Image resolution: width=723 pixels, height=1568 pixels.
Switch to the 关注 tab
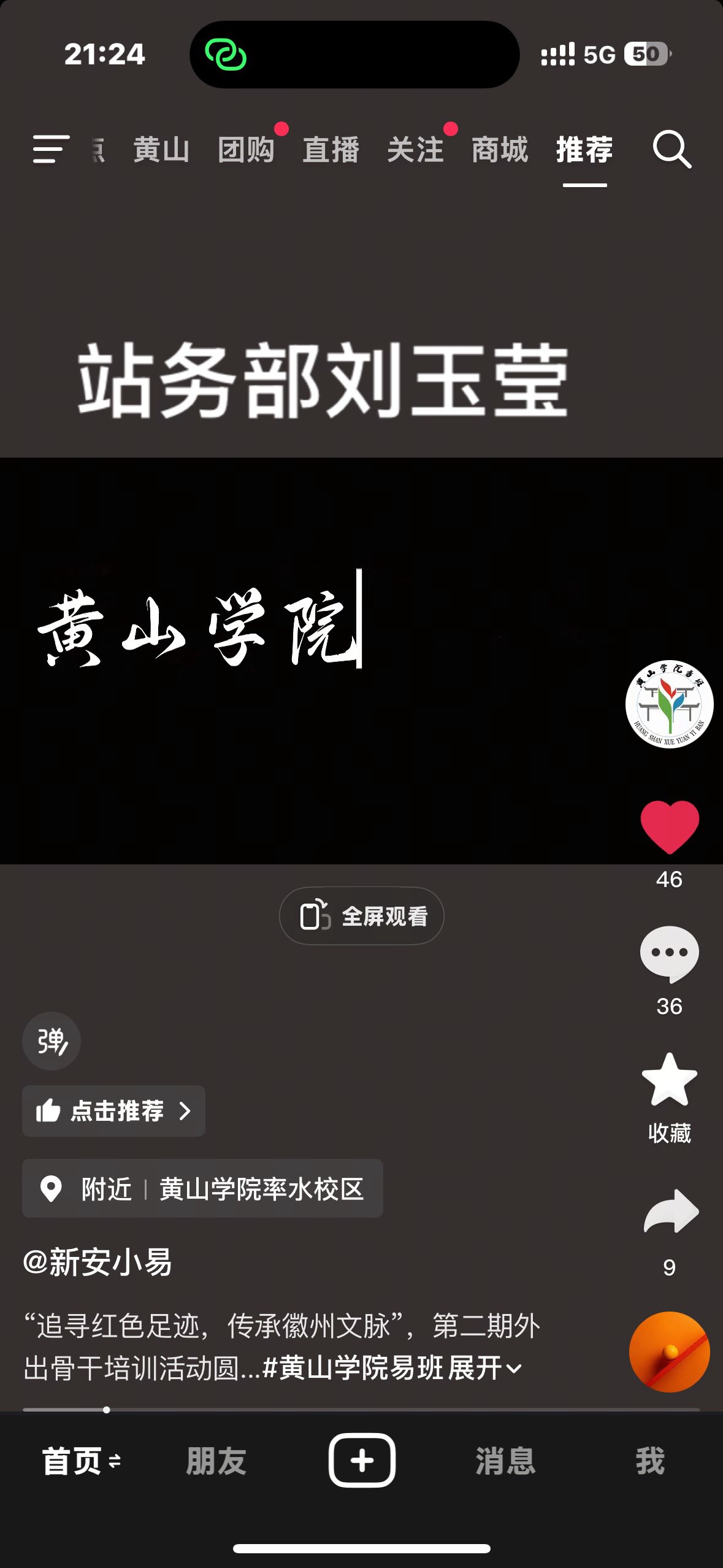point(415,150)
